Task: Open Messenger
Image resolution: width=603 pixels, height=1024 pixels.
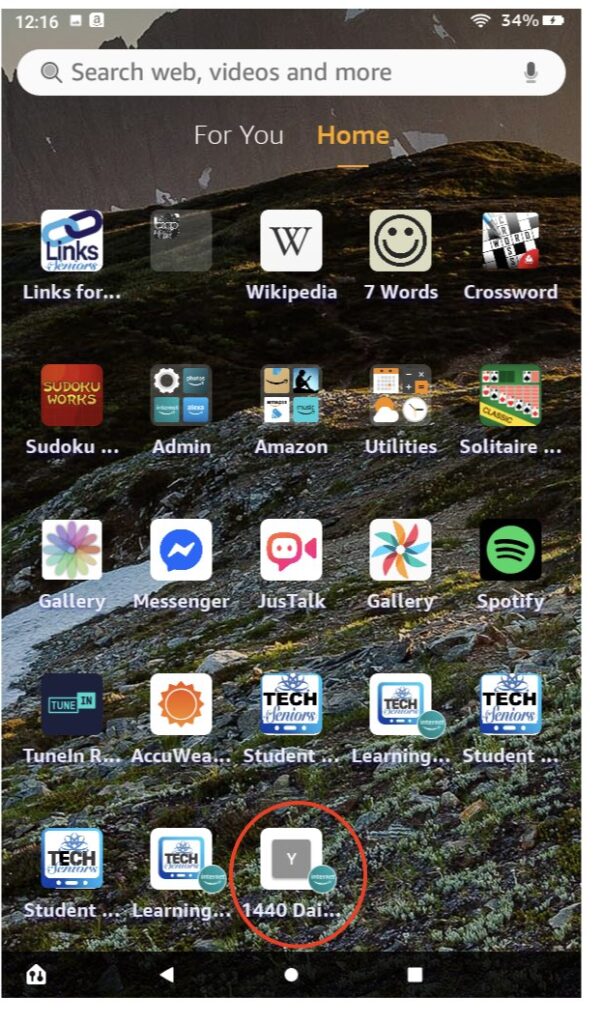Action: 181,550
